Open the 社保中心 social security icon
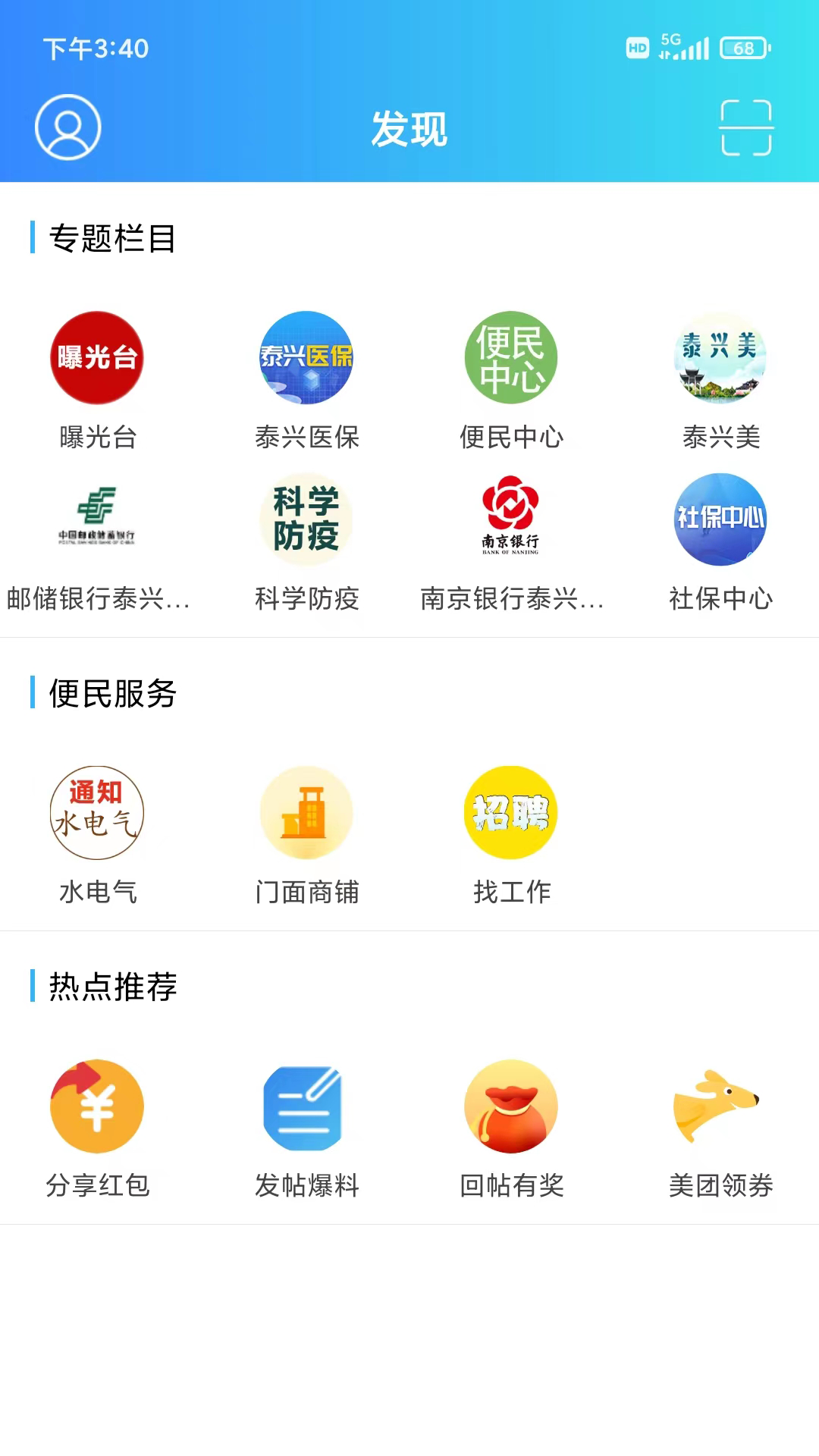819x1456 pixels. coord(719,520)
